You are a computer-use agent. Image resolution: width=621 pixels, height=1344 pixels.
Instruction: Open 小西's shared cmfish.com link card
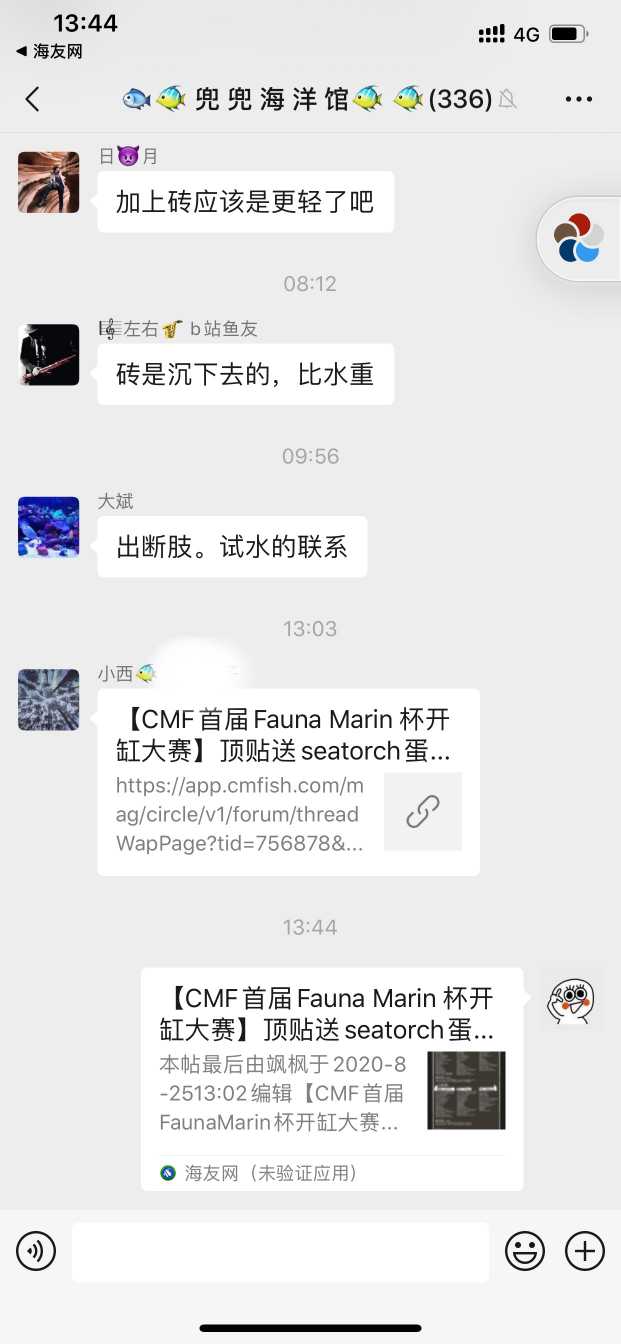[x=288, y=782]
